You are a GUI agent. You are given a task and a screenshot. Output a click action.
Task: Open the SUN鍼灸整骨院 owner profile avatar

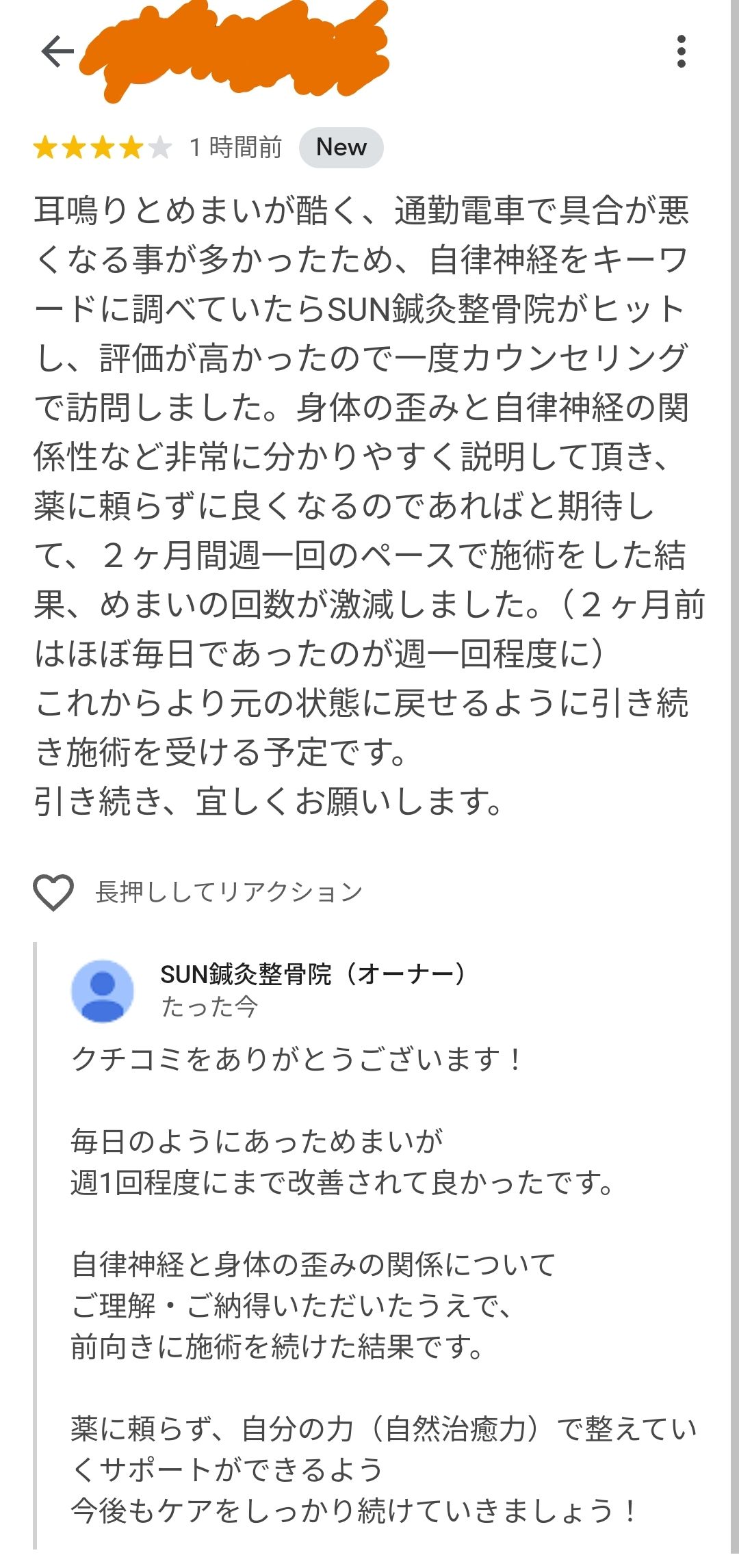click(103, 991)
